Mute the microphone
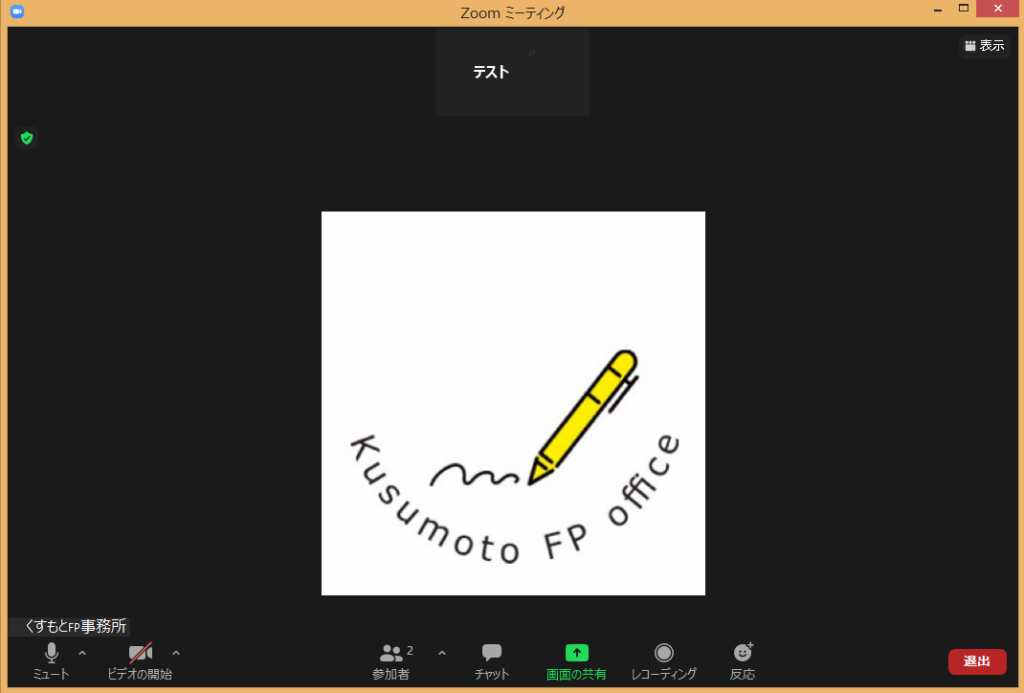This screenshot has height=693, width=1024. [x=51, y=660]
